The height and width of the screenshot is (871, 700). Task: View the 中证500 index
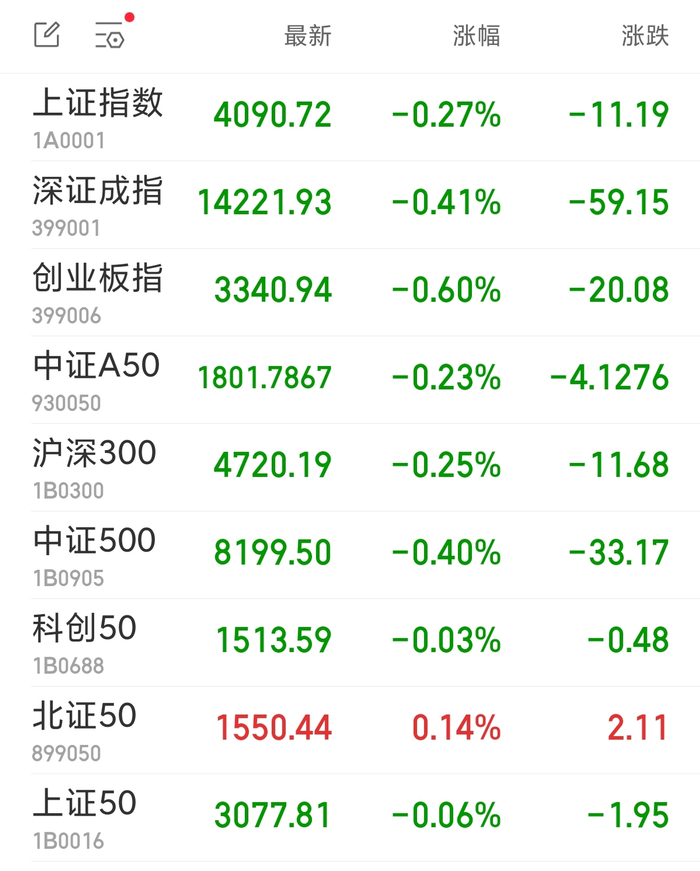[350, 555]
